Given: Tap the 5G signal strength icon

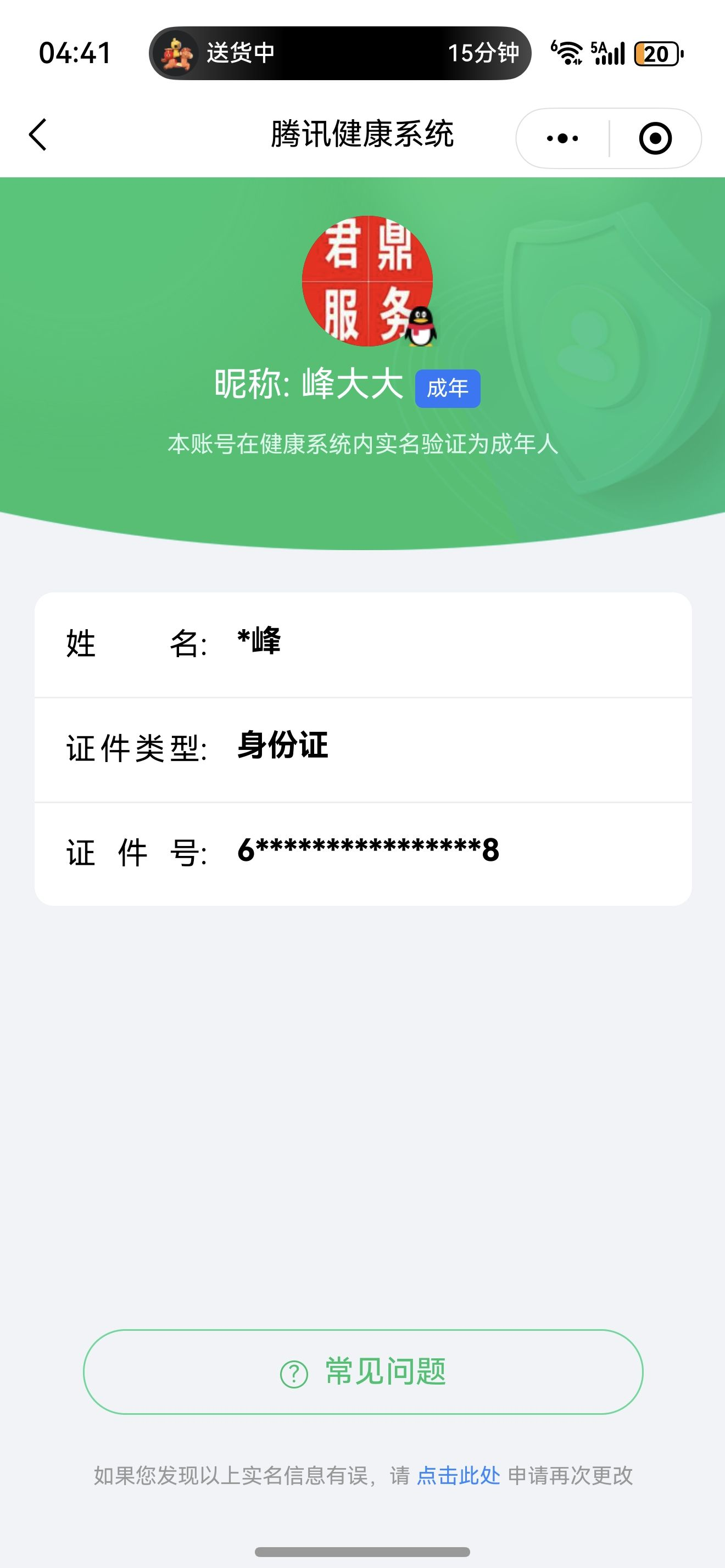Looking at the screenshot, I should [609, 54].
